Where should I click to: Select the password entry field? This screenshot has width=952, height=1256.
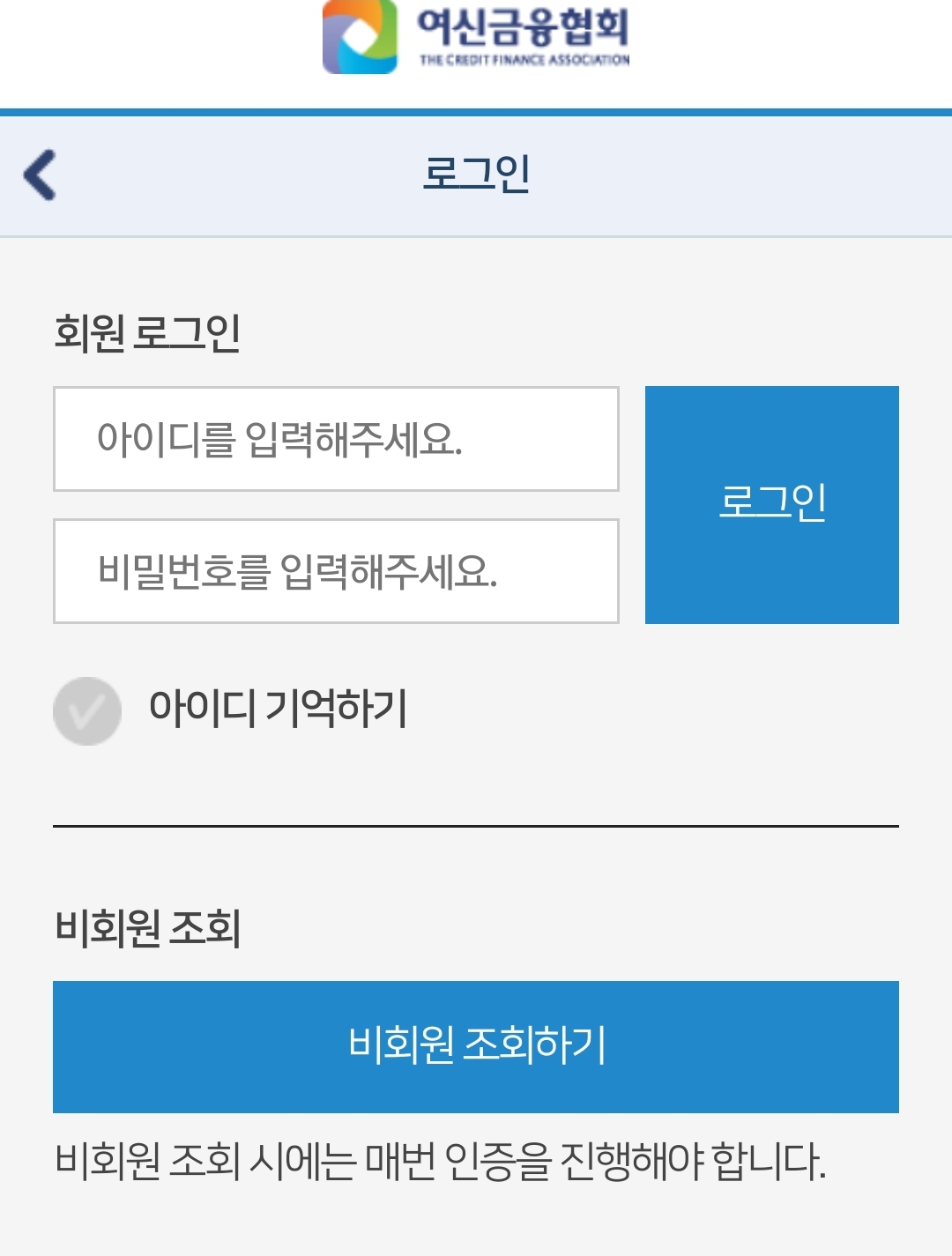[x=337, y=573]
